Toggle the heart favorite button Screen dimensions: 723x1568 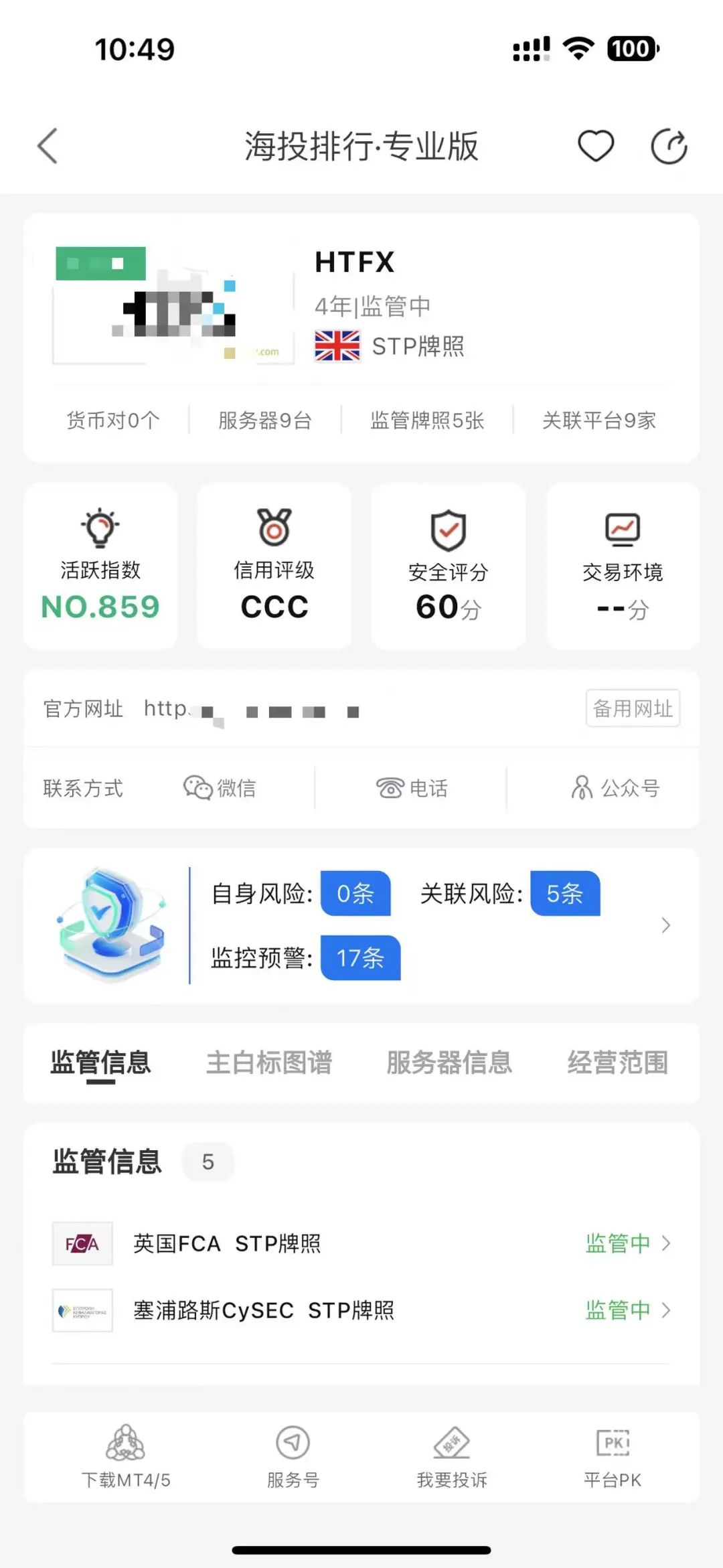coord(596,145)
